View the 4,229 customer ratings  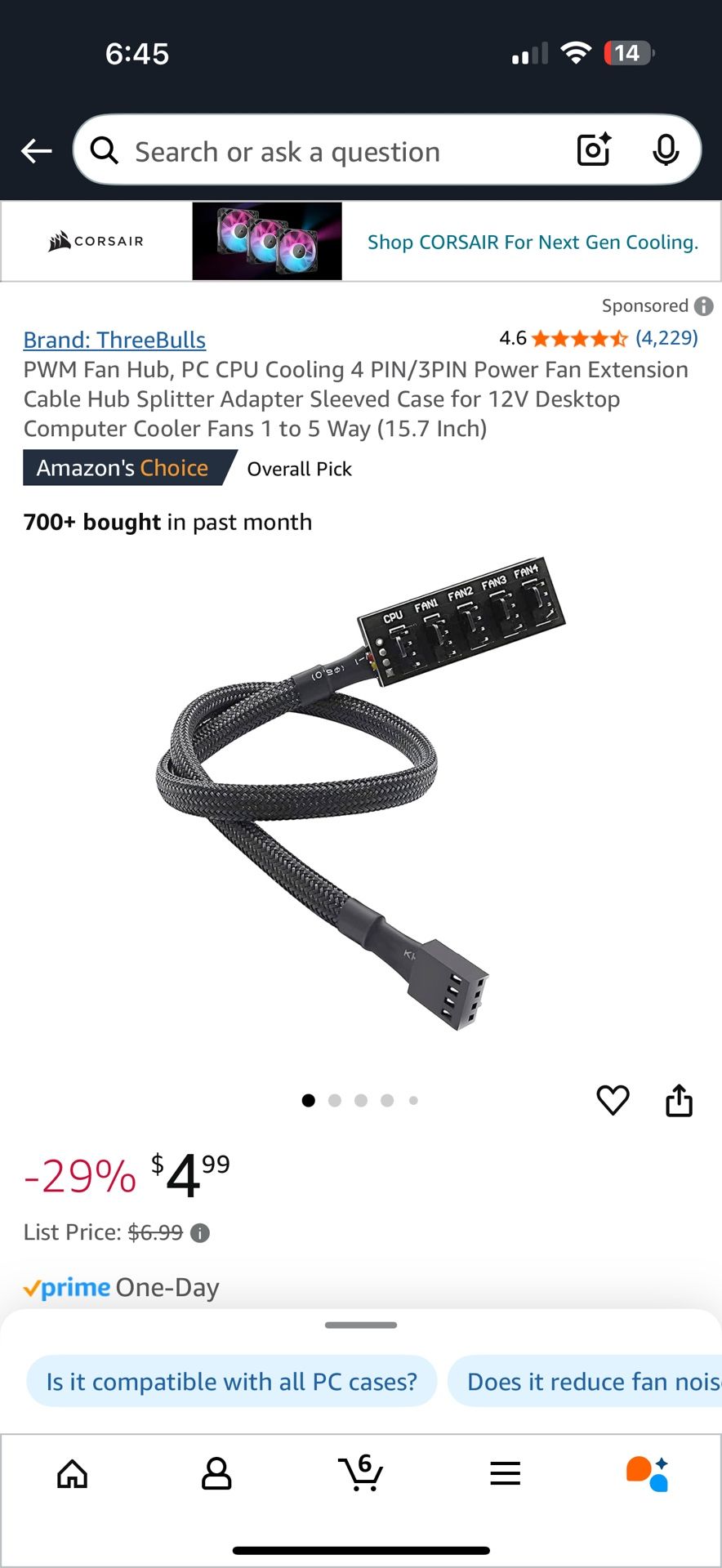pyautogui.click(x=666, y=338)
